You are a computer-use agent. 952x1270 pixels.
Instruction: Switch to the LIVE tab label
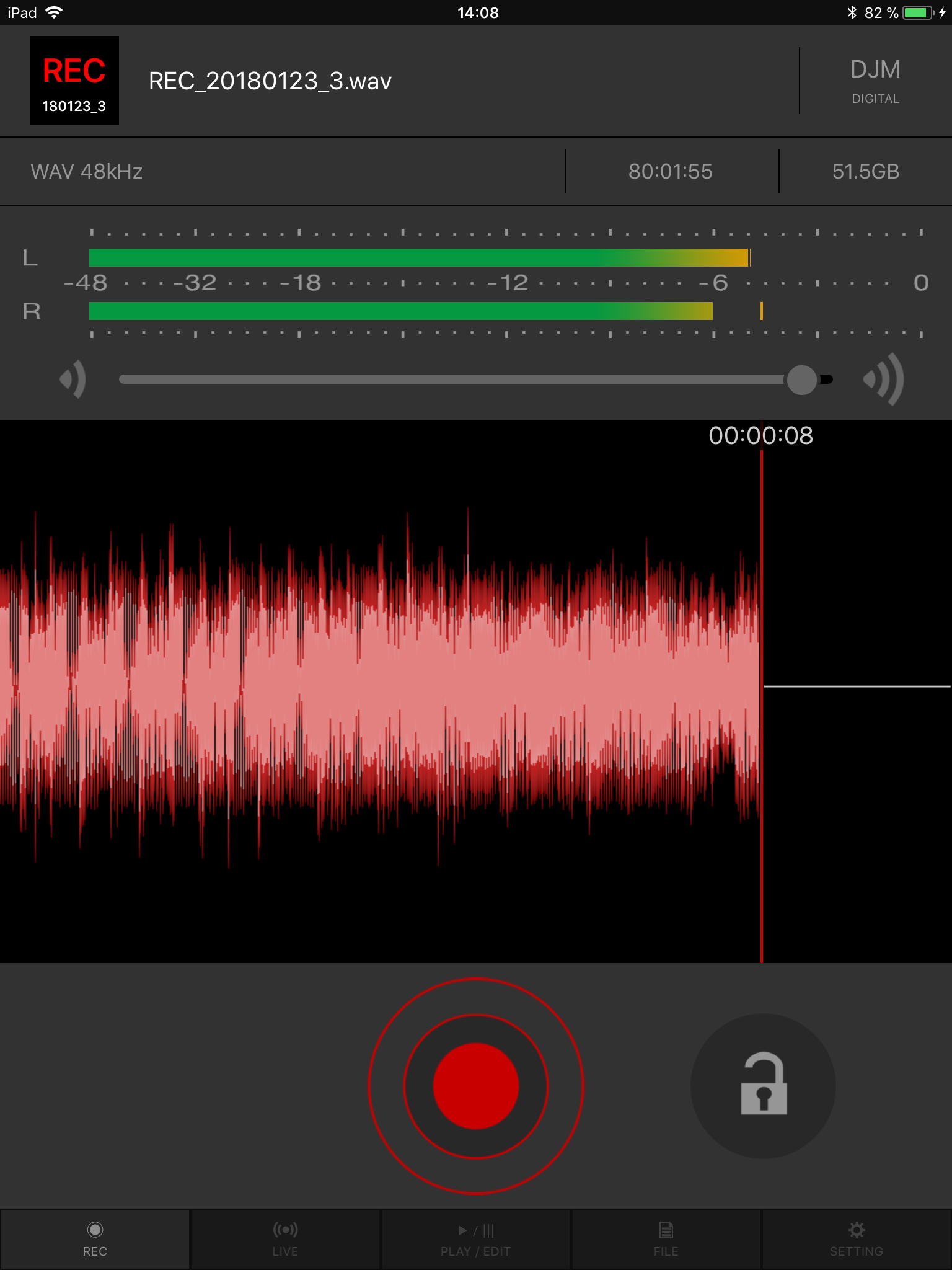[285, 1251]
